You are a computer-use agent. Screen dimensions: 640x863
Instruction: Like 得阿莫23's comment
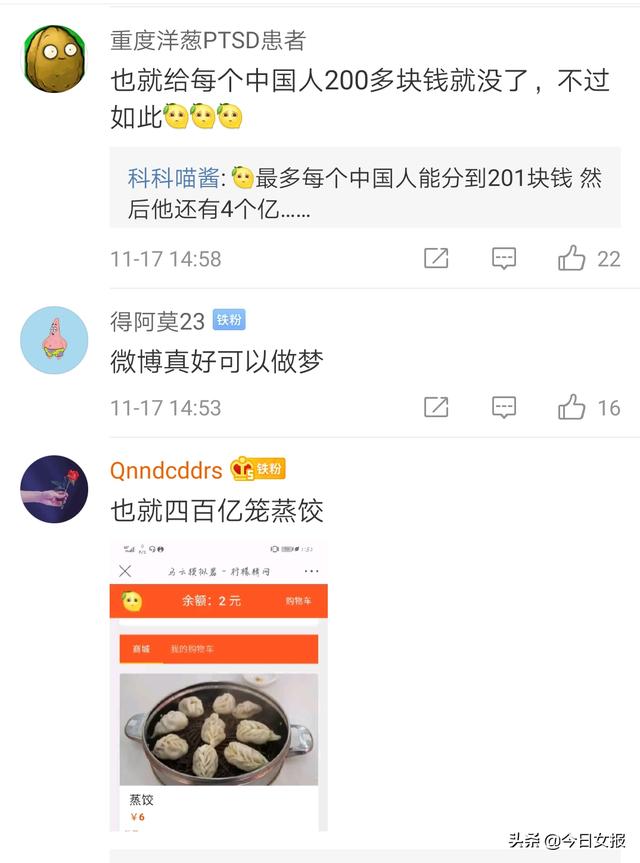[572, 407]
